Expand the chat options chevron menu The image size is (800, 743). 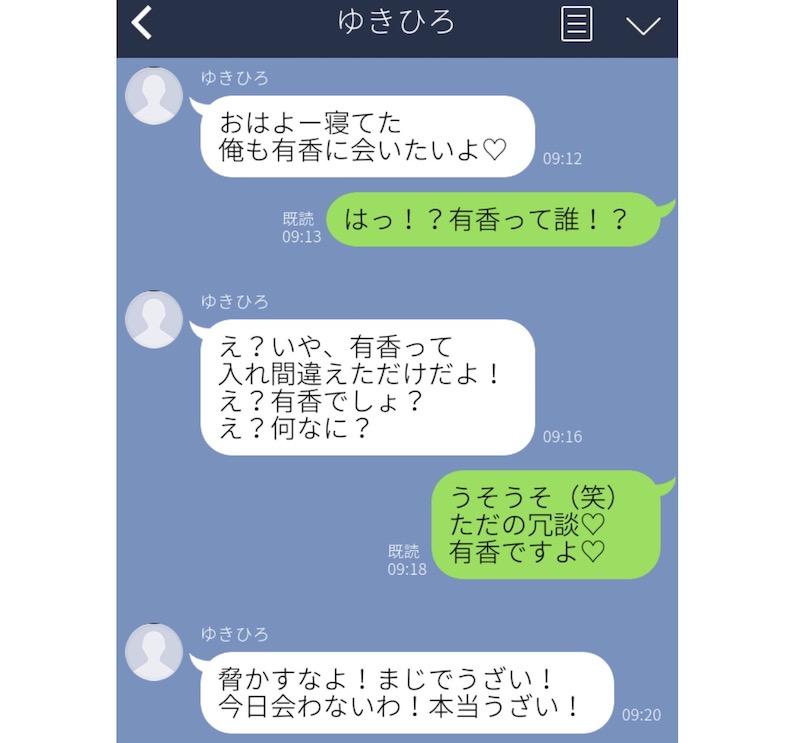click(x=643, y=25)
